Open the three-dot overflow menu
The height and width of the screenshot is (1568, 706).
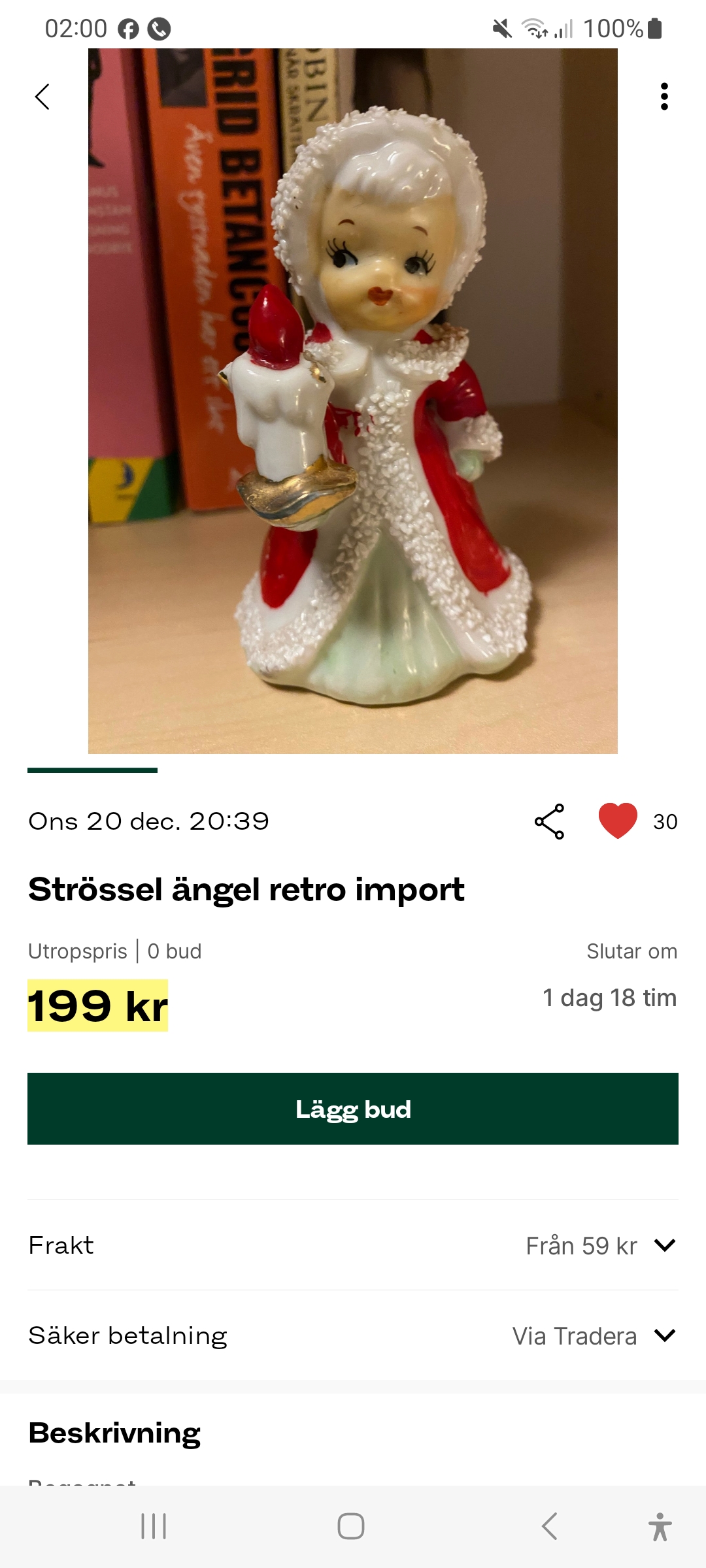[x=664, y=97]
